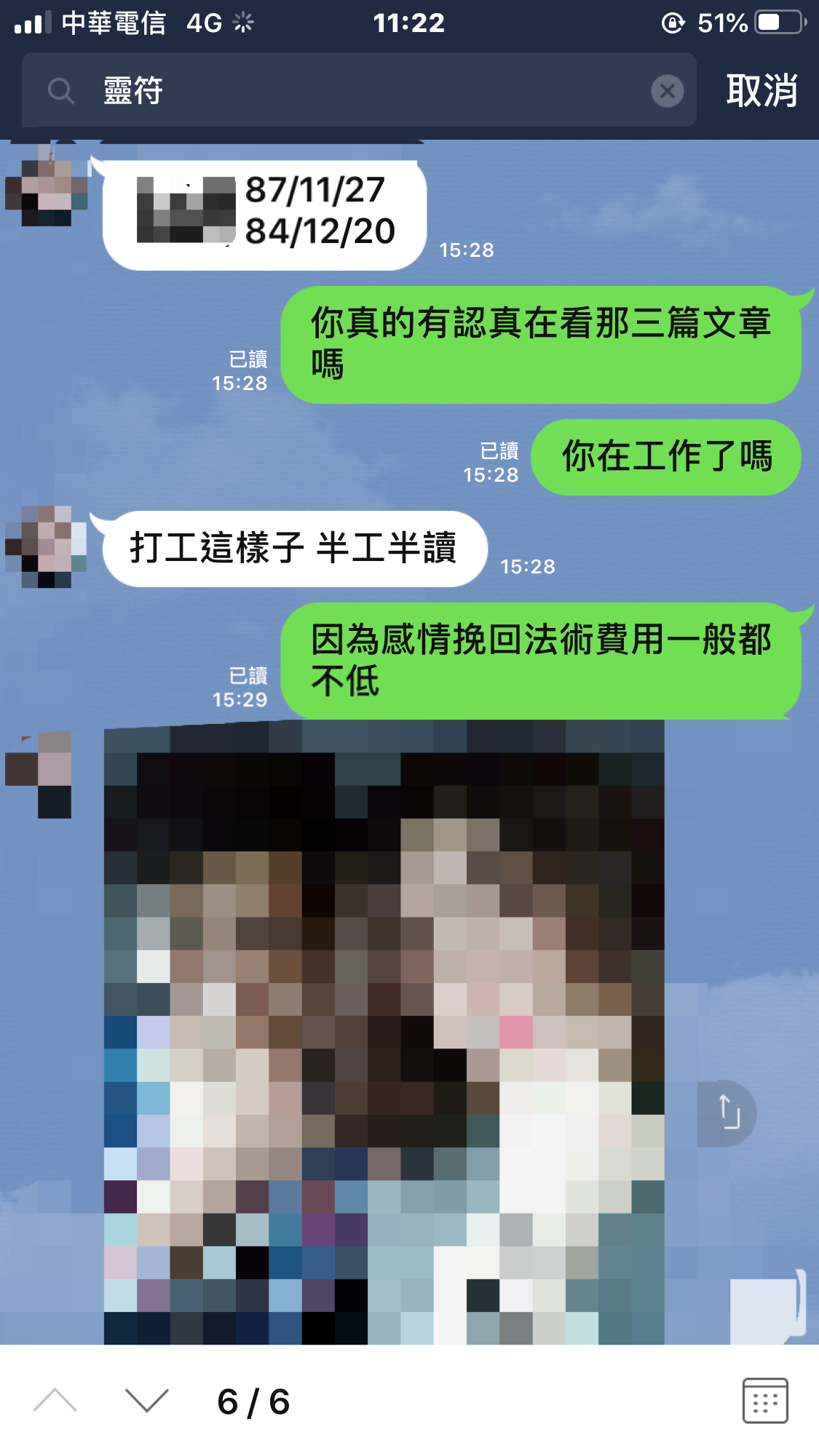819x1456 pixels.
Task: Go to next search result
Action: click(x=146, y=1400)
